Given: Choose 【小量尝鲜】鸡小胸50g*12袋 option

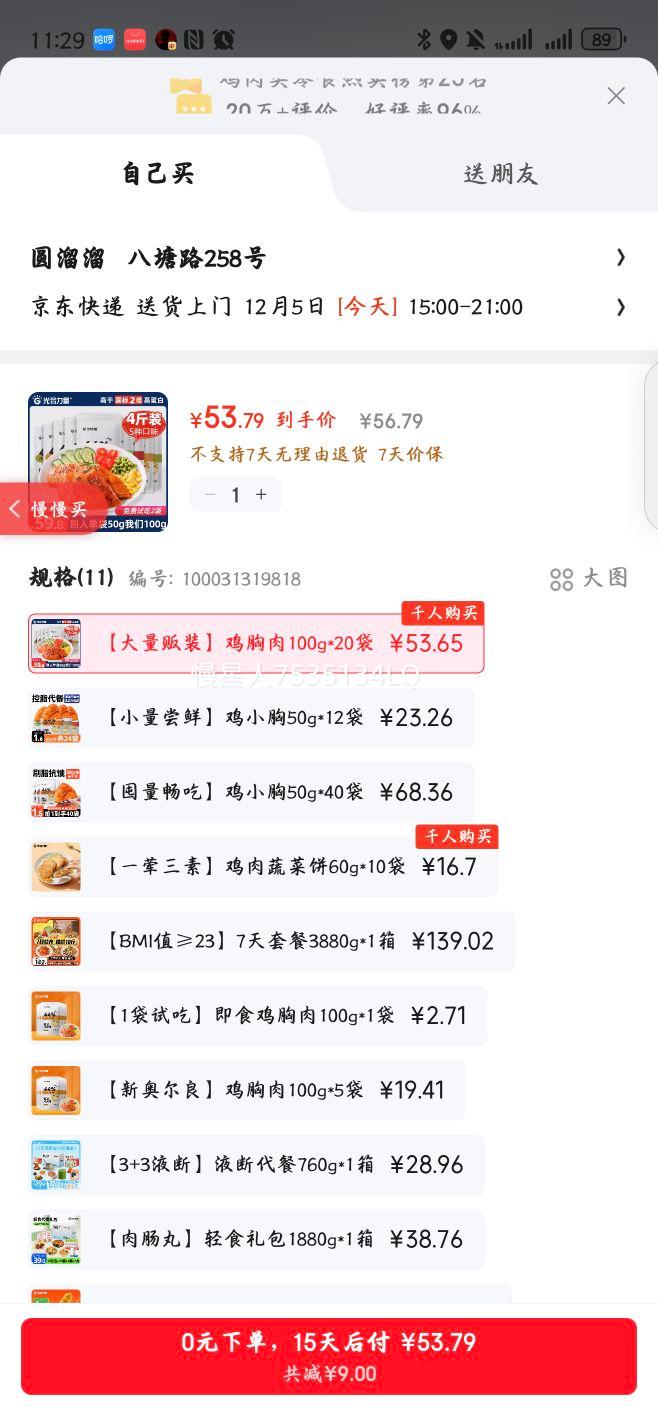Looking at the screenshot, I should [x=252, y=718].
